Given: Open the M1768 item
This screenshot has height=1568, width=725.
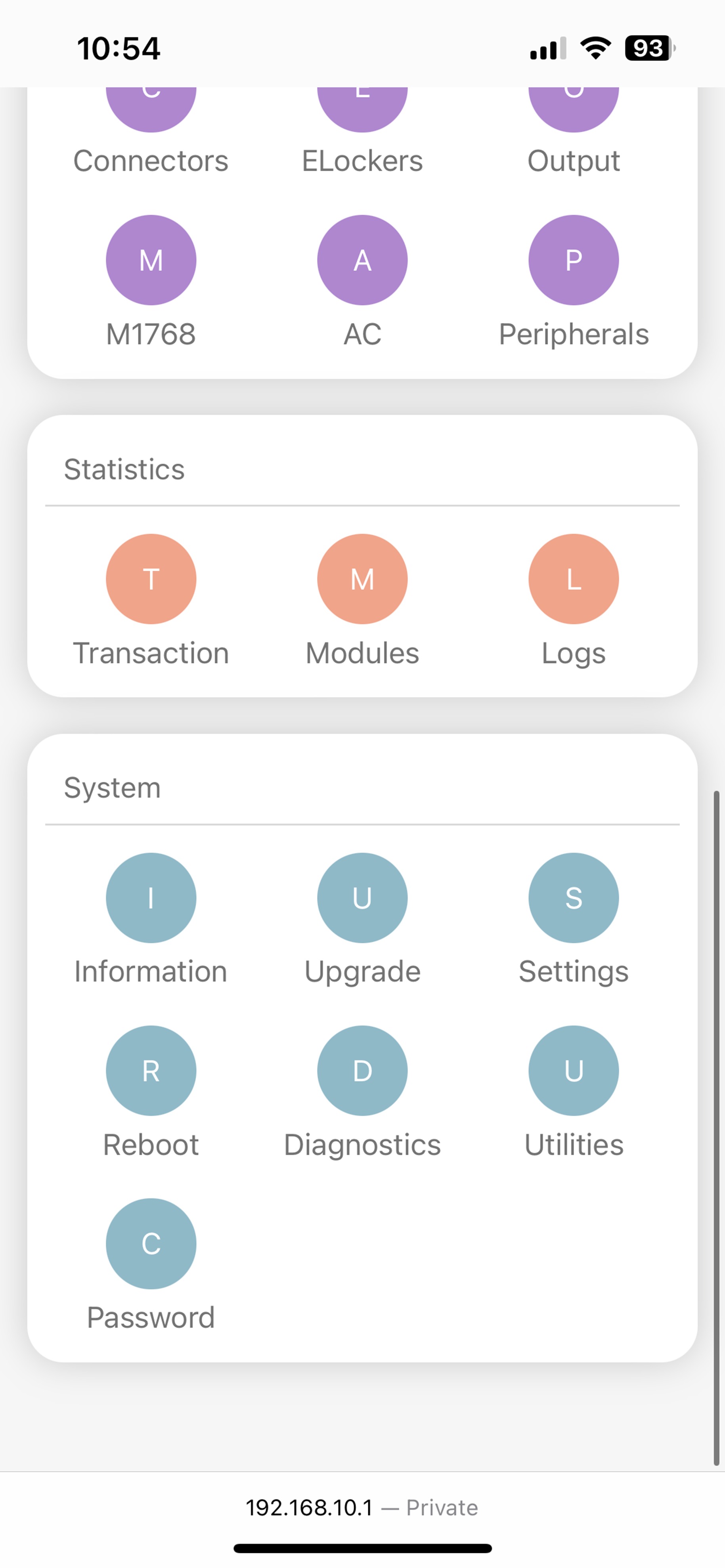Looking at the screenshot, I should (150, 260).
